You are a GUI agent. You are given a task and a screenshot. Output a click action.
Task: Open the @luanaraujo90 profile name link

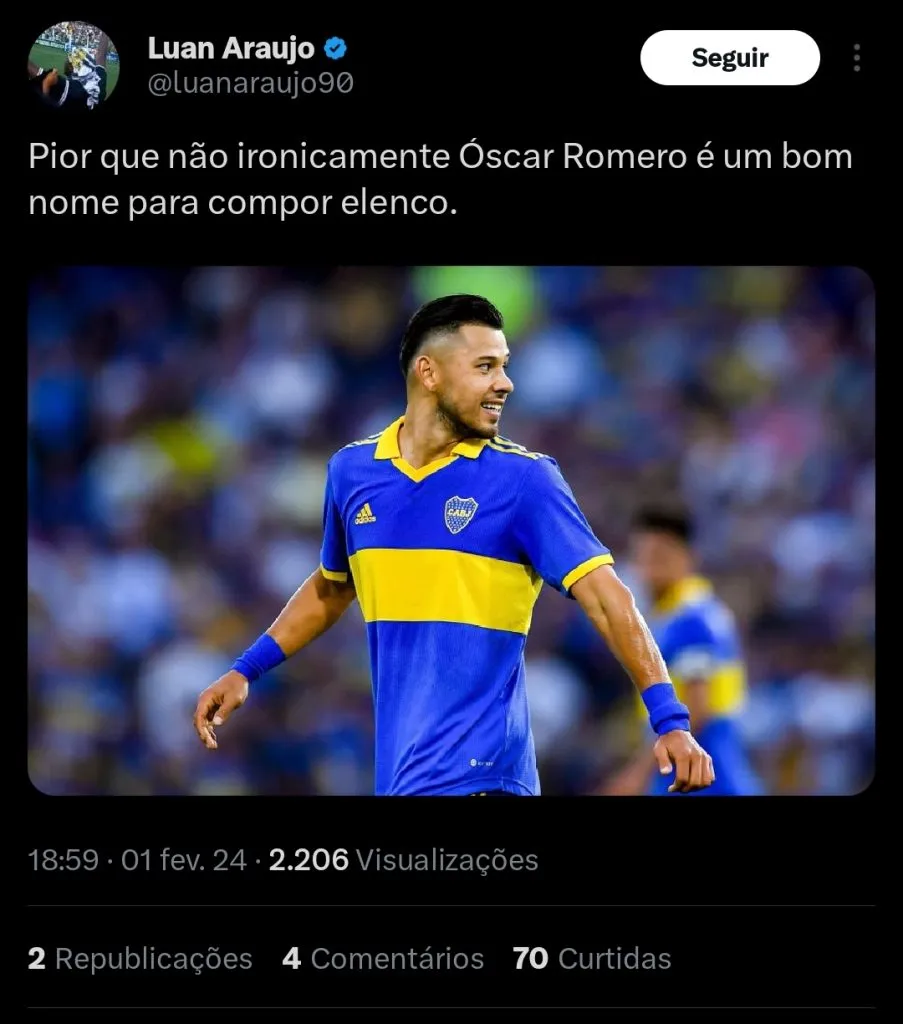[x=250, y=84]
